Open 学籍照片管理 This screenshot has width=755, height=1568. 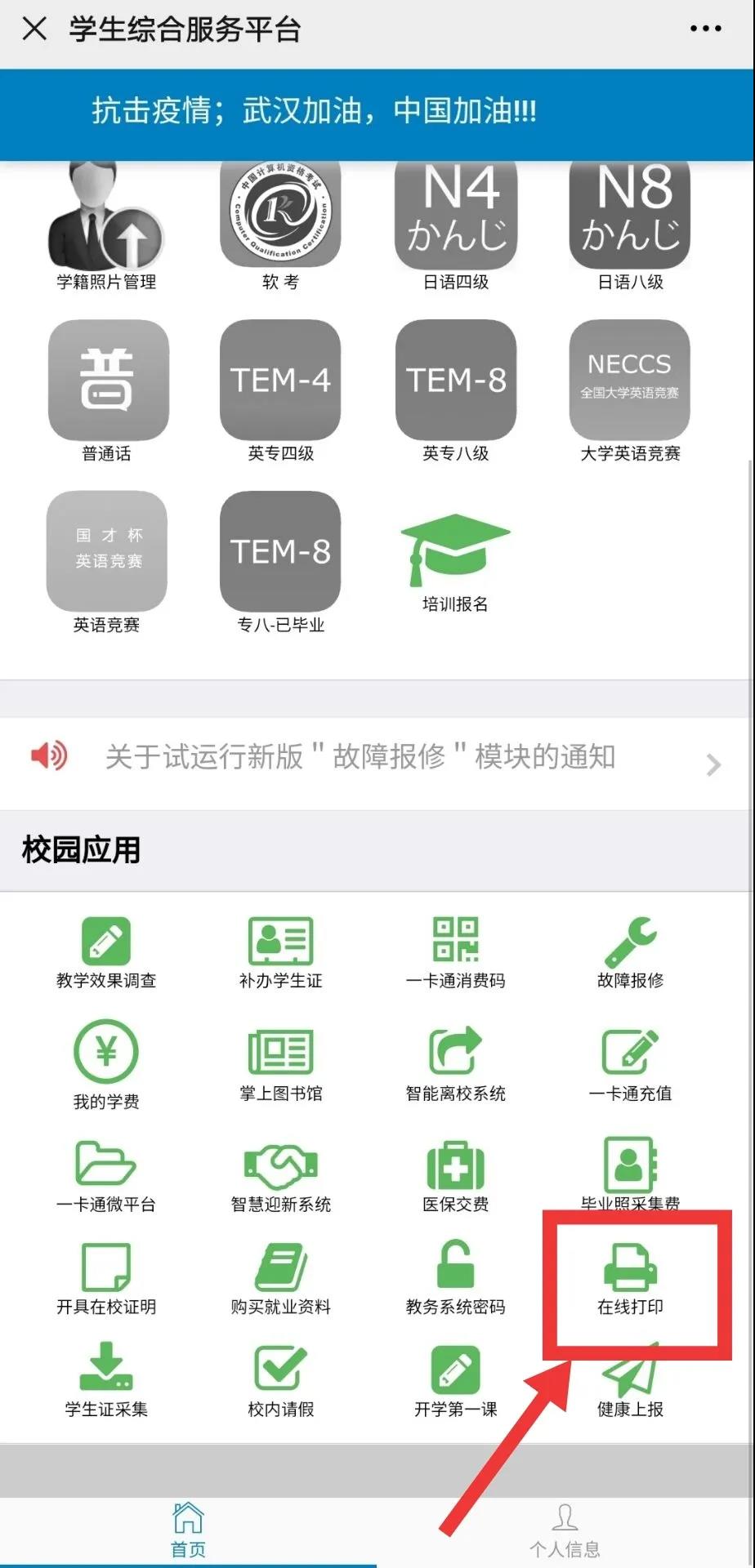(106, 226)
